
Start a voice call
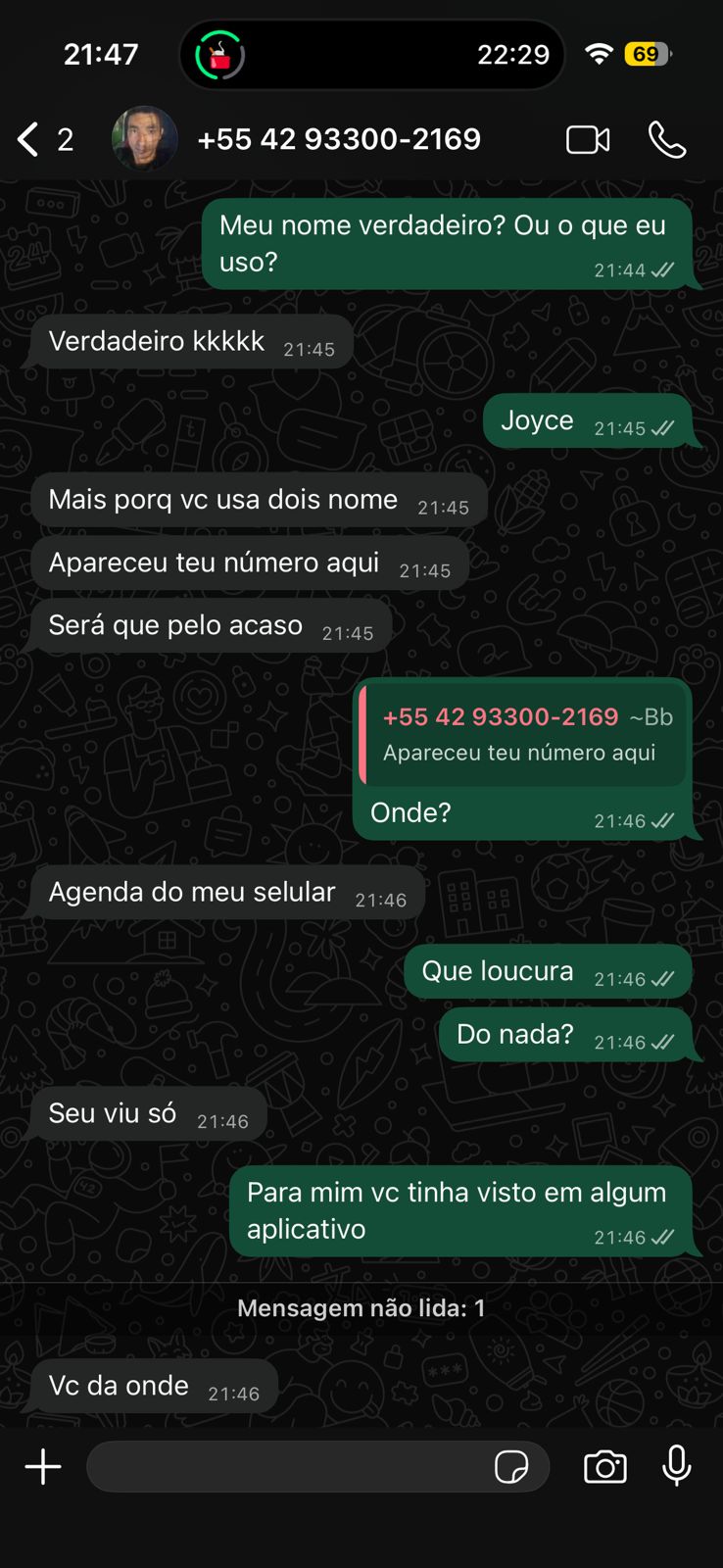(x=667, y=140)
